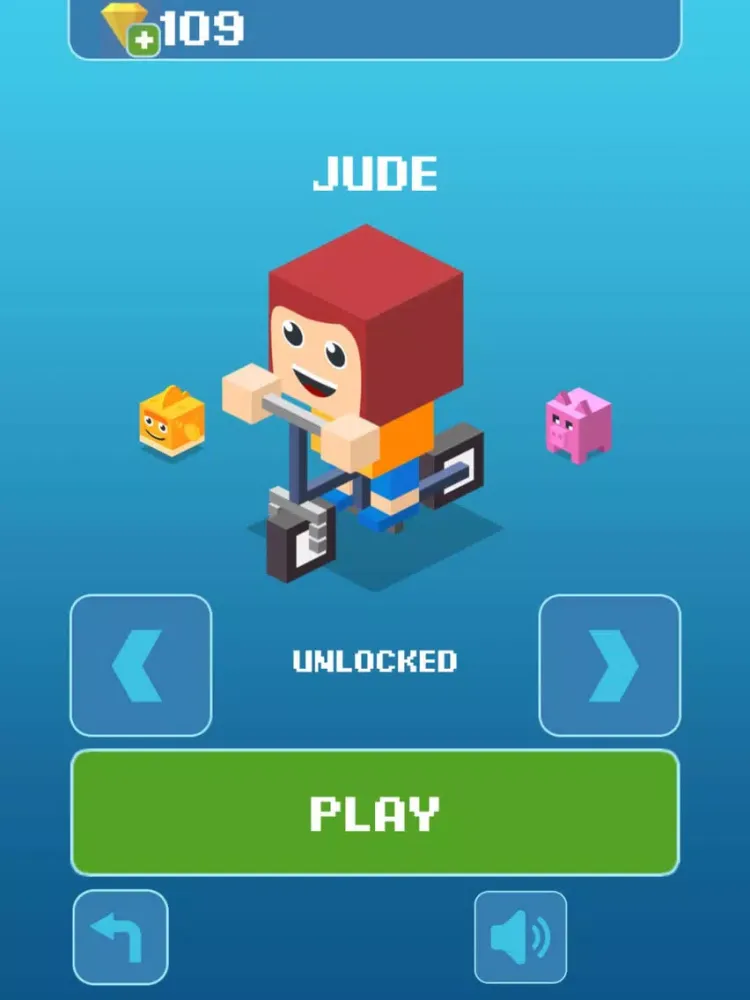
Task: Browse forward through characters with right chevron
Action: pos(611,664)
